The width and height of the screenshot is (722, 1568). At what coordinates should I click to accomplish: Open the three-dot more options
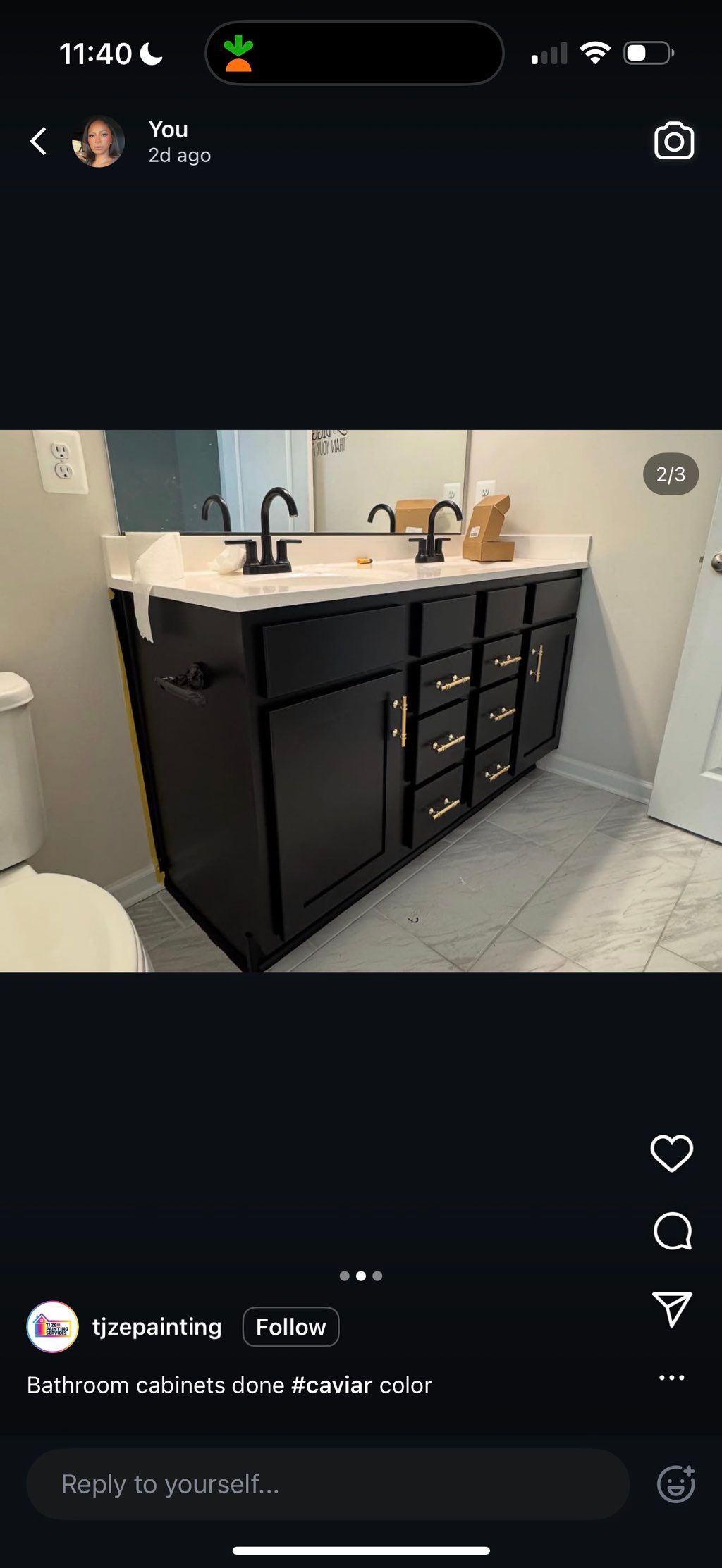pos(671,1377)
